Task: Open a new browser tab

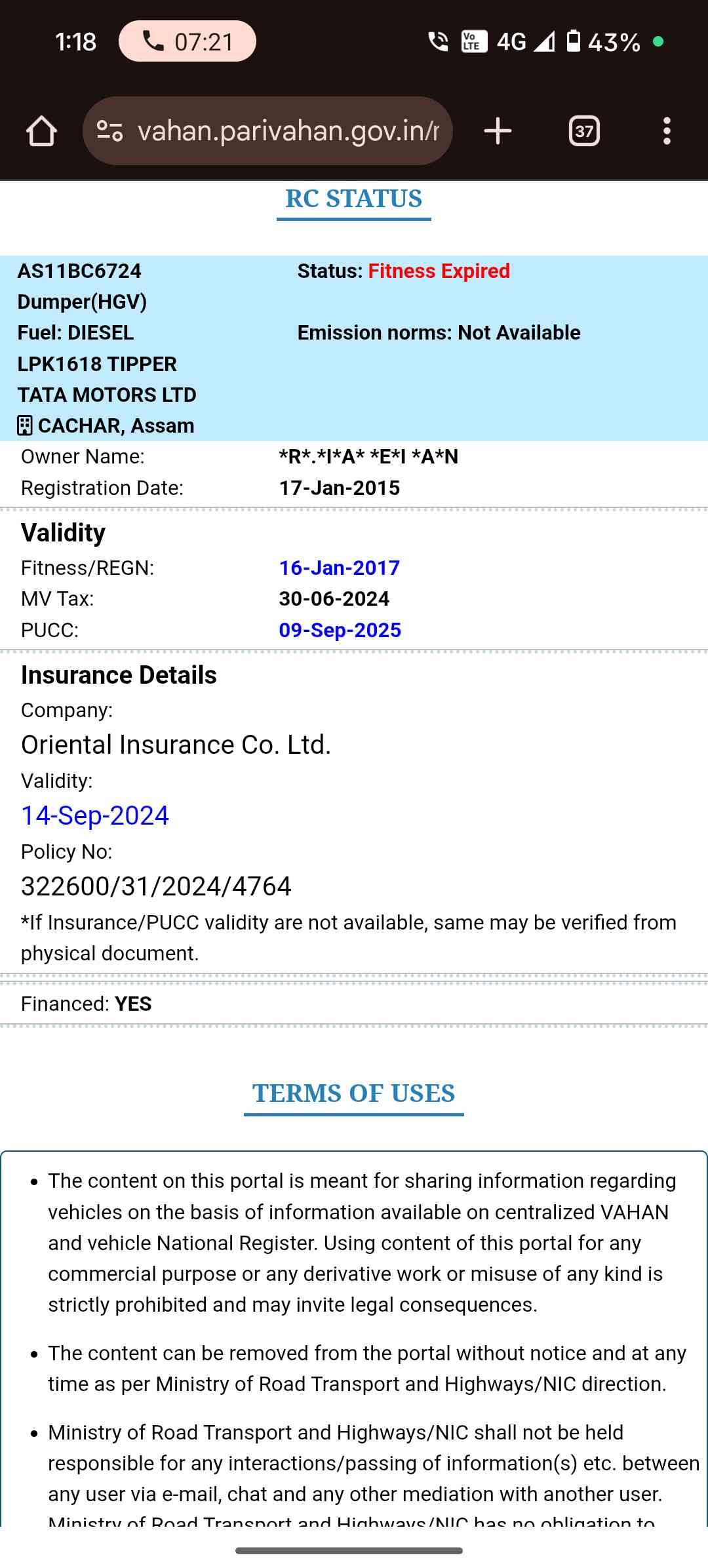Action: [498, 131]
